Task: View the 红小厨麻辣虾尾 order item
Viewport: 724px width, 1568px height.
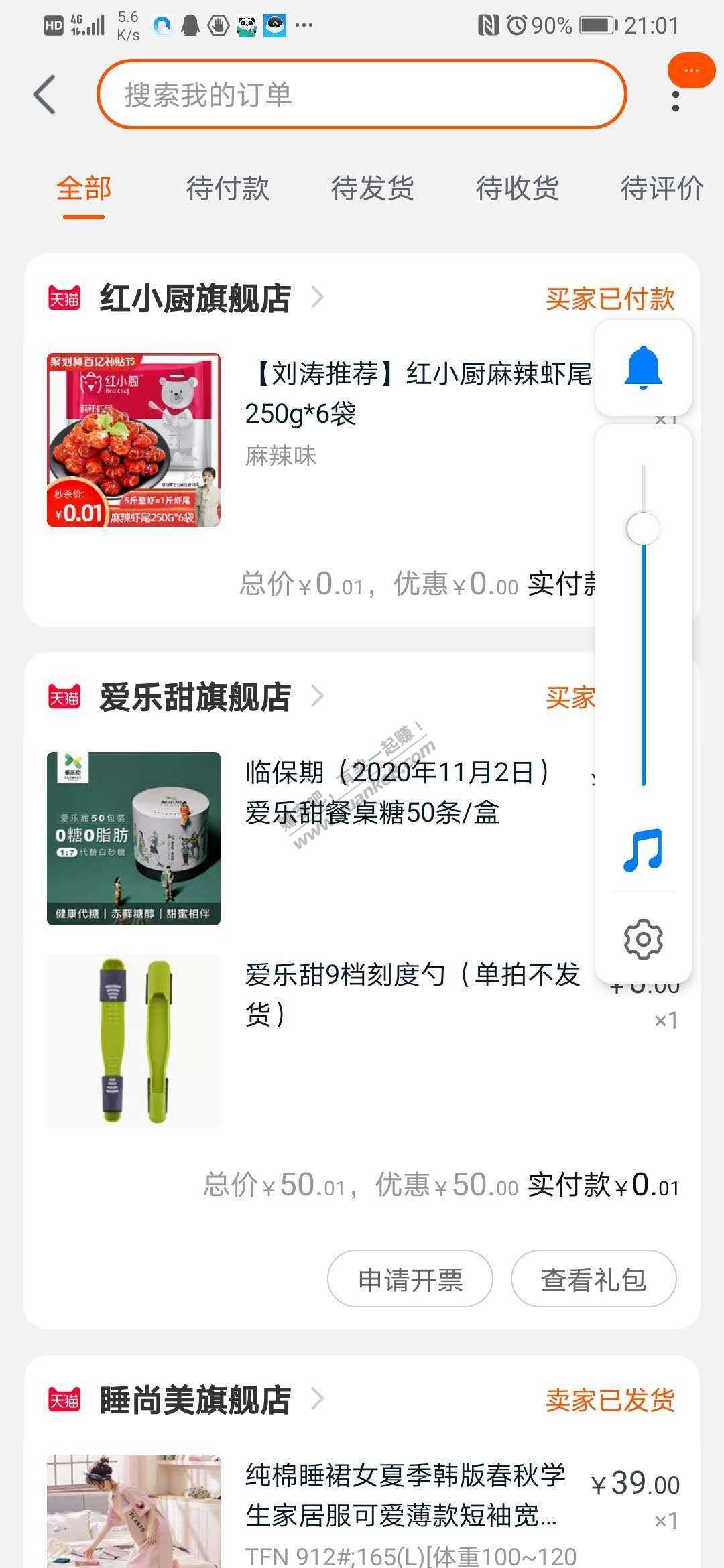Action: [x=417, y=393]
